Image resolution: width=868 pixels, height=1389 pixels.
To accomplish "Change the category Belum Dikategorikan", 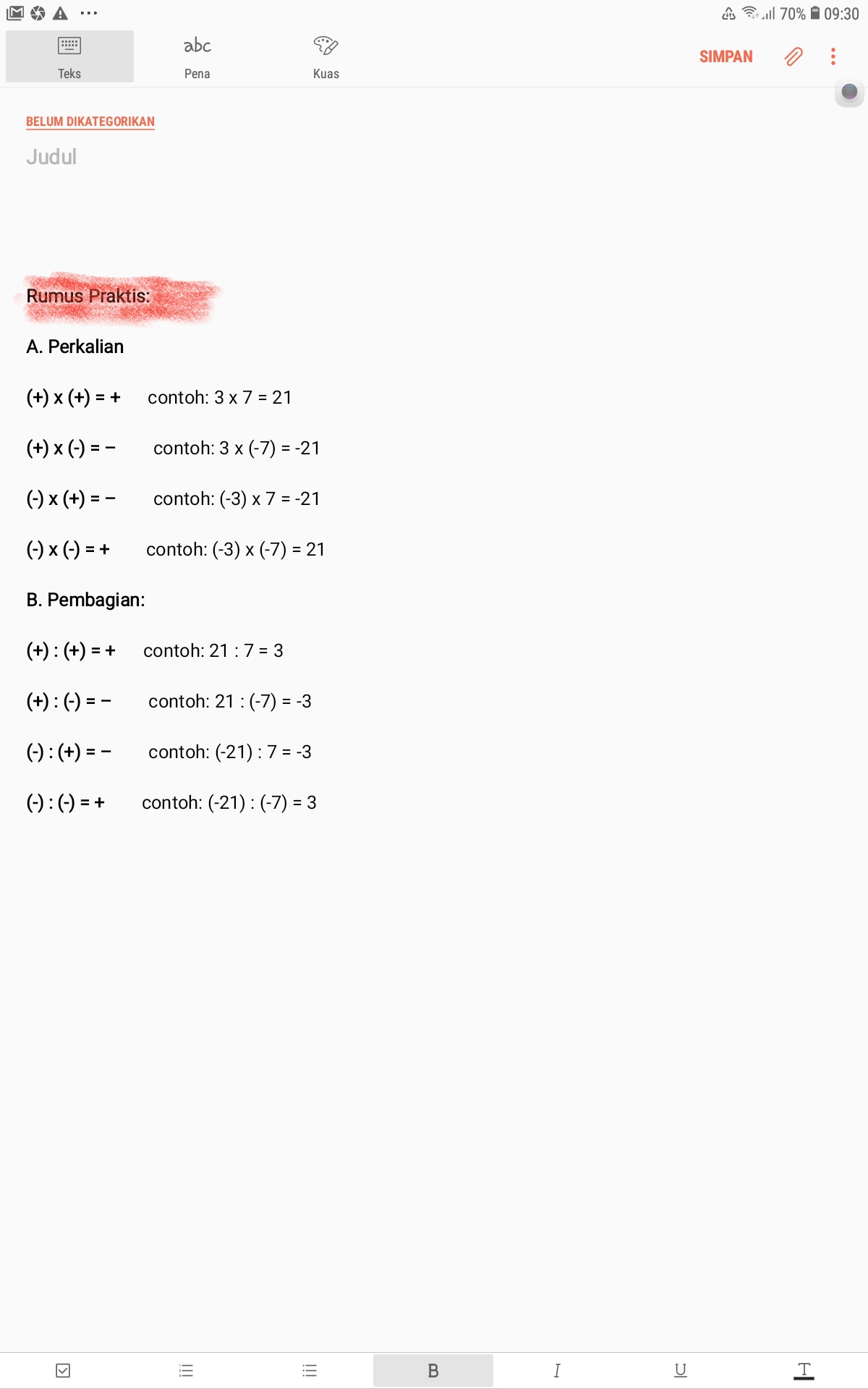I will point(90,122).
